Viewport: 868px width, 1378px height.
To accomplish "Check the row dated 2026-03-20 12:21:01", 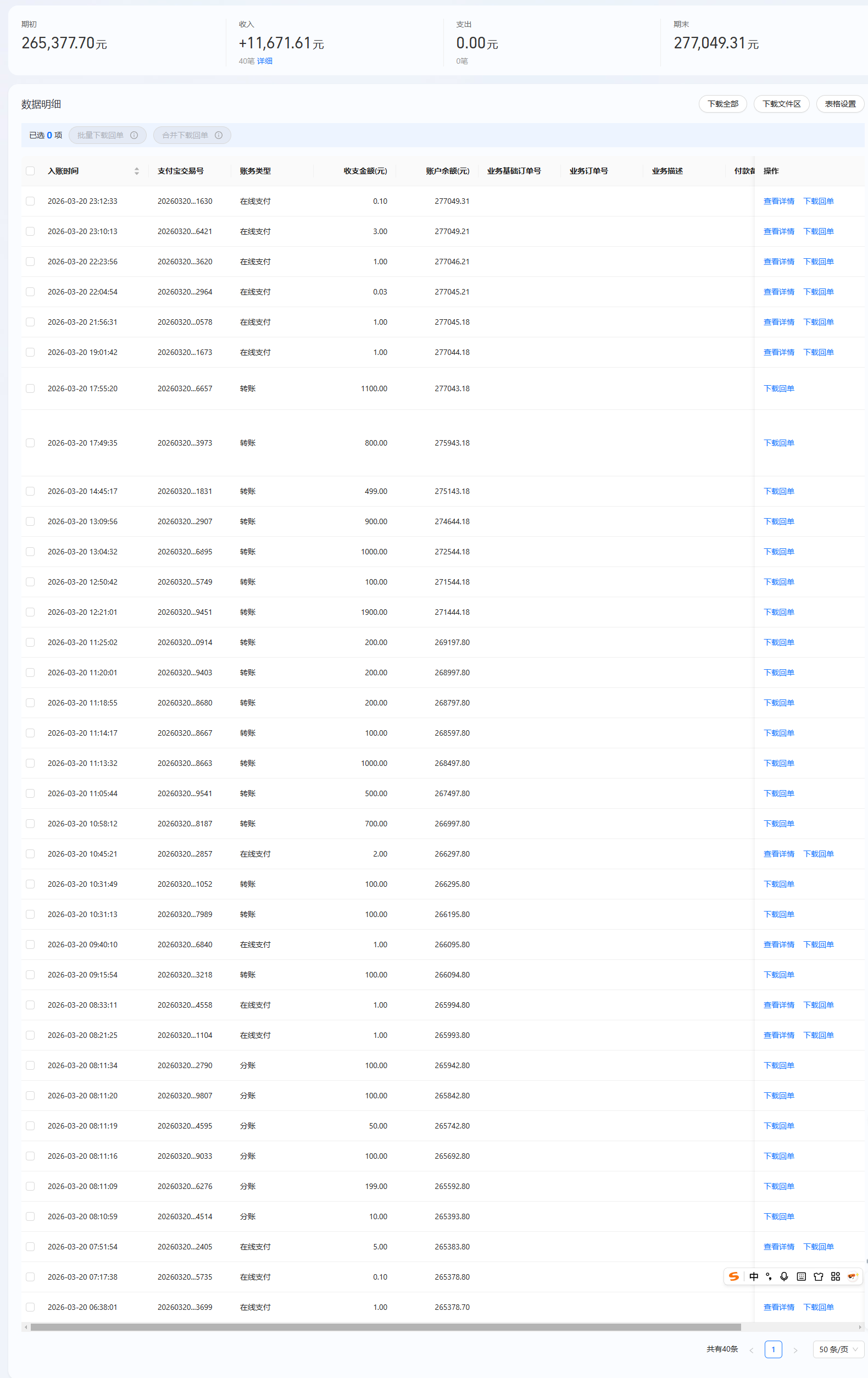I will click(30, 612).
